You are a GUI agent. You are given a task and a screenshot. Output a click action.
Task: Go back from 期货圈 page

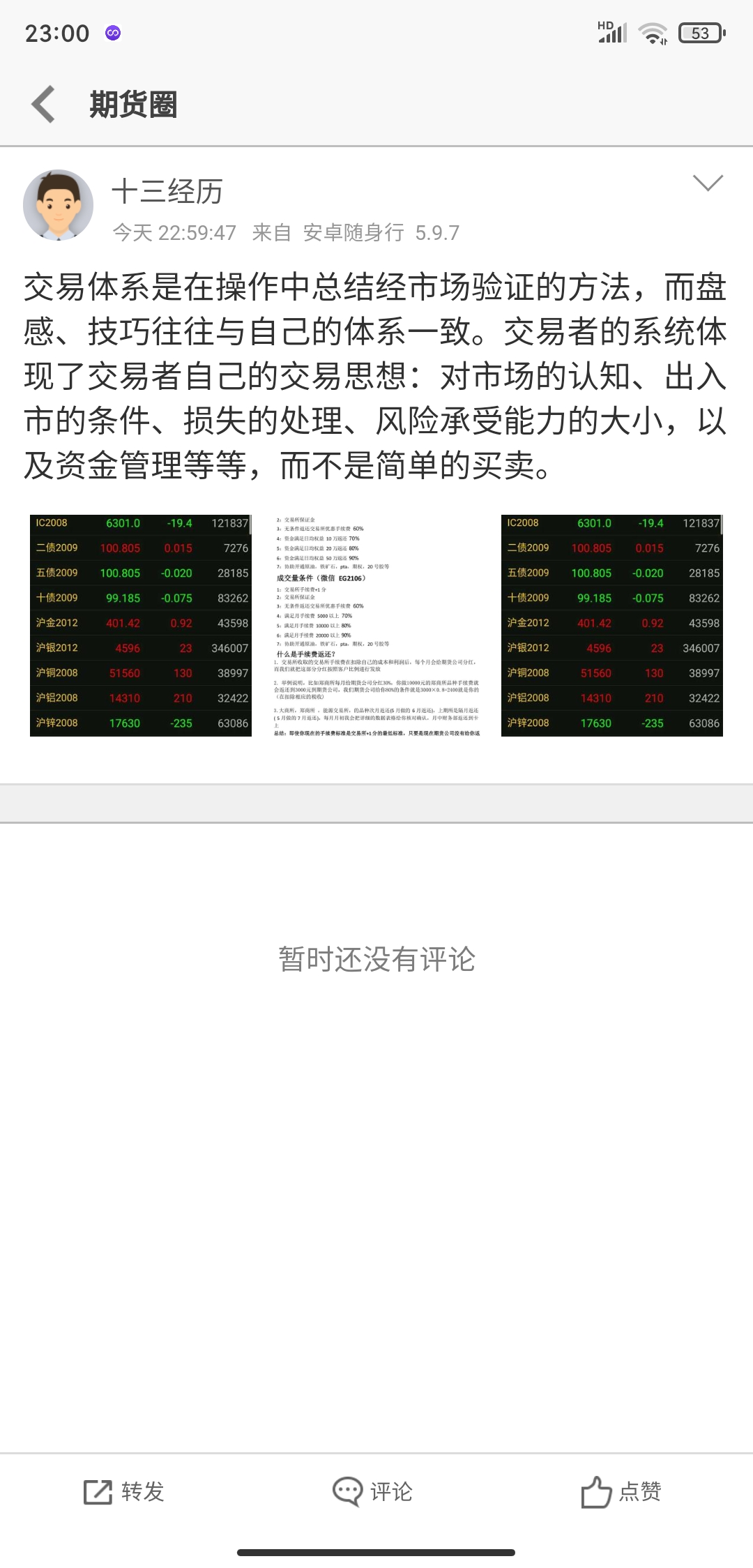[x=44, y=105]
